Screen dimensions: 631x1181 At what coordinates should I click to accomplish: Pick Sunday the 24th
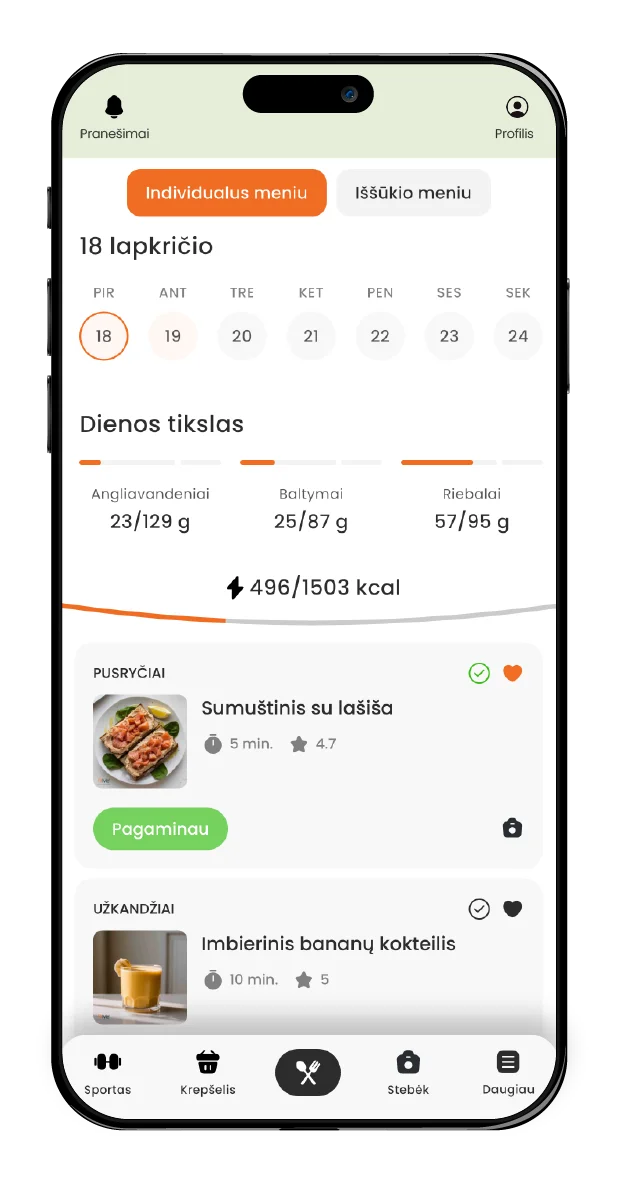coord(517,336)
